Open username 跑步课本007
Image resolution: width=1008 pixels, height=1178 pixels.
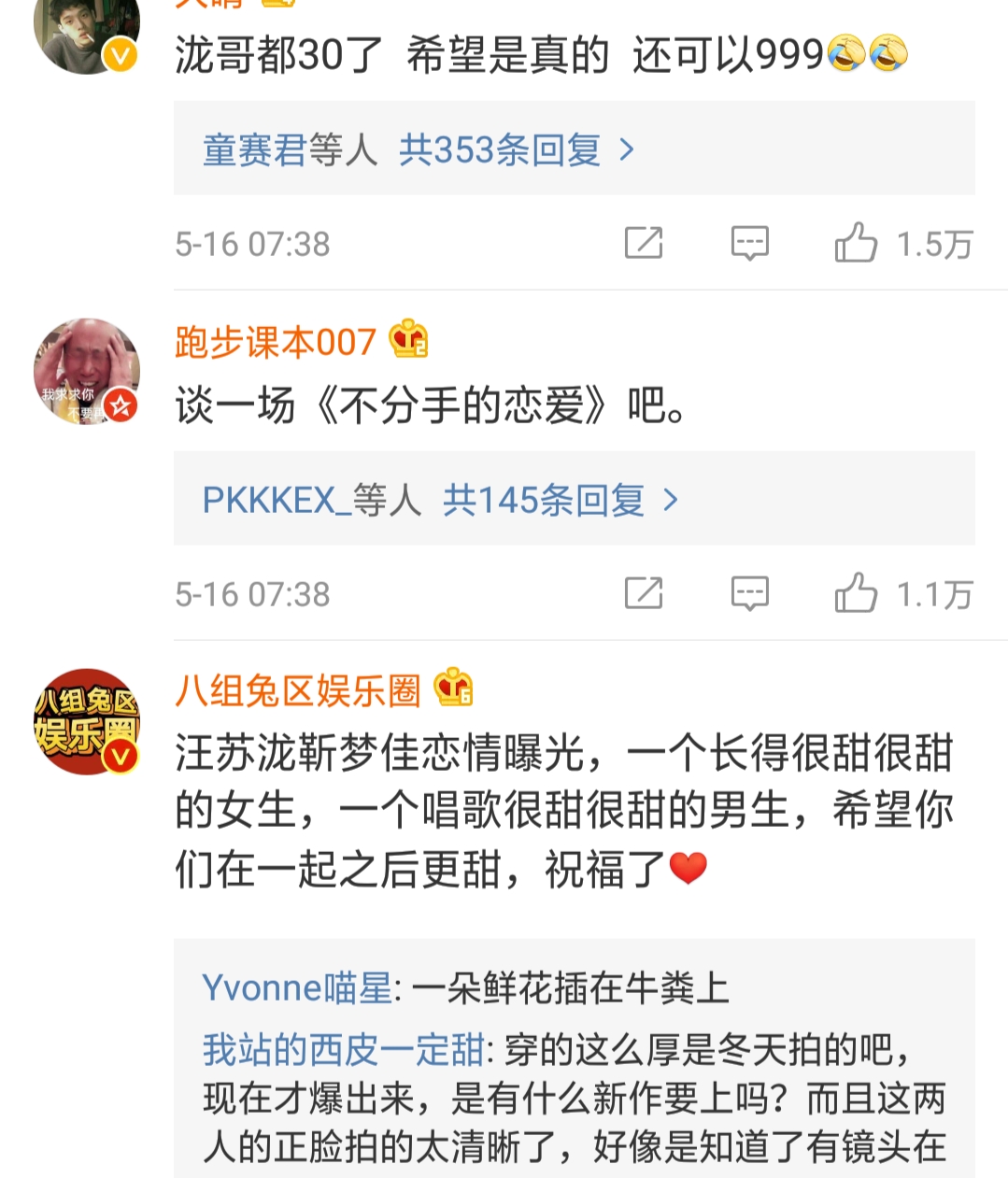point(276,342)
